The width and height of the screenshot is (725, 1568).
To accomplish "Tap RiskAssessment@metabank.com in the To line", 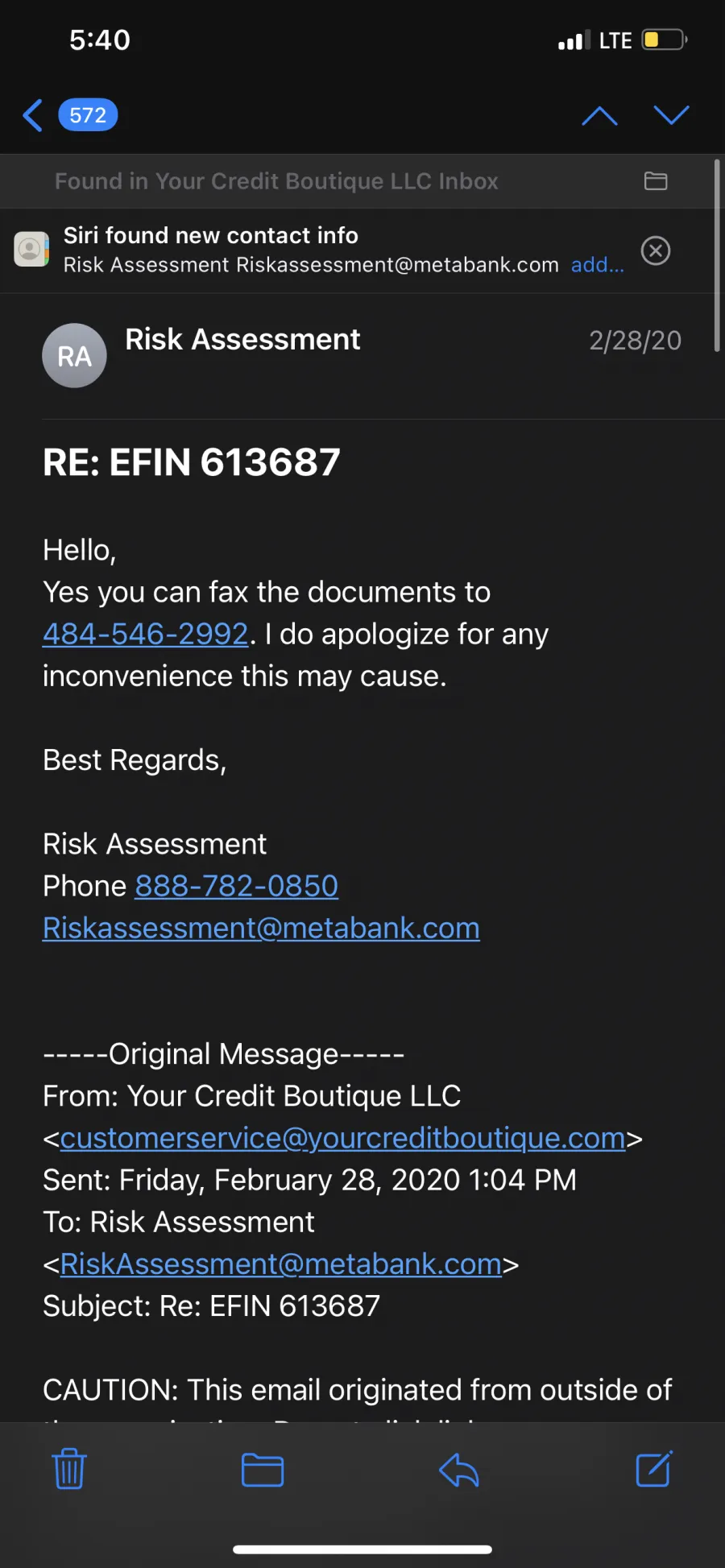I will pos(281,1264).
